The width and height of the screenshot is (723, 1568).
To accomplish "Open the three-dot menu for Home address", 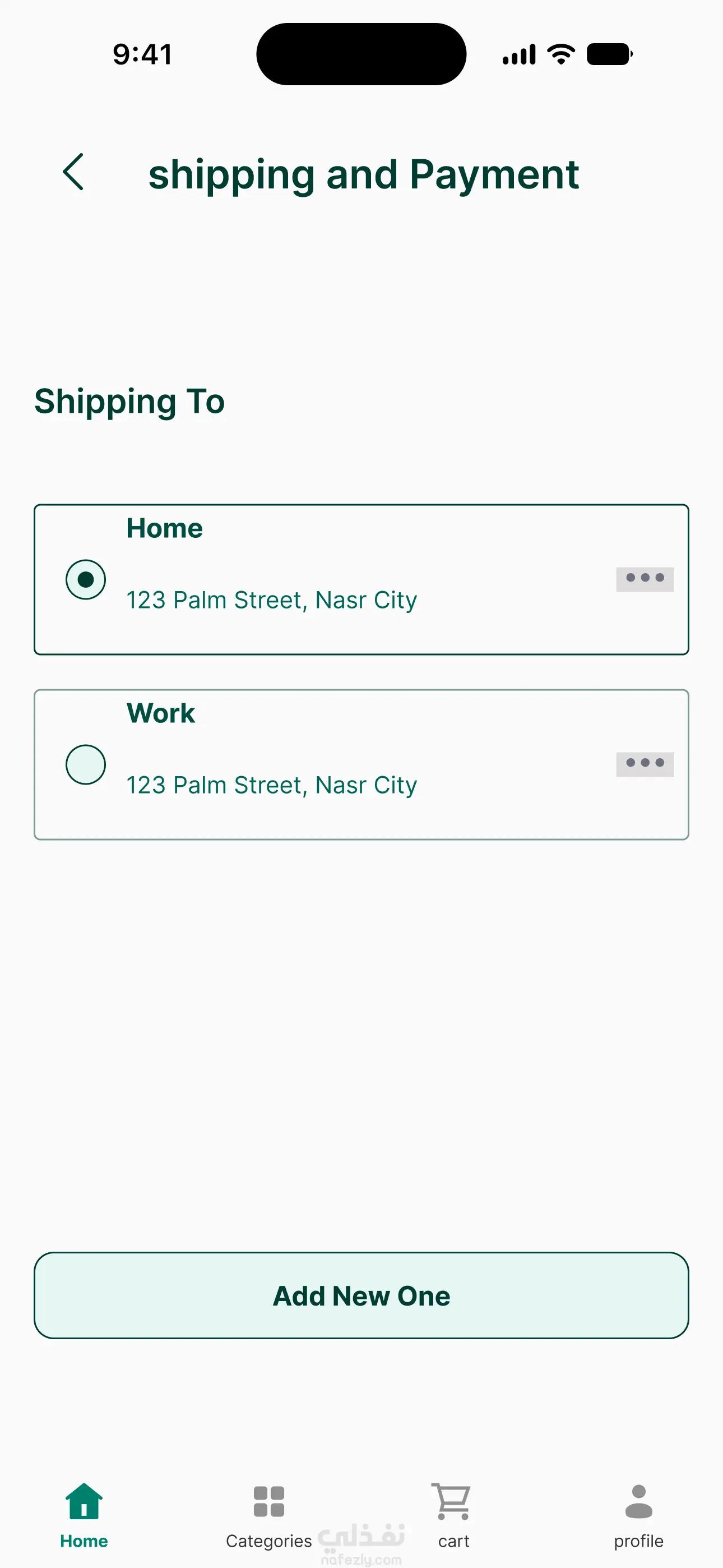I will pyautogui.click(x=645, y=578).
